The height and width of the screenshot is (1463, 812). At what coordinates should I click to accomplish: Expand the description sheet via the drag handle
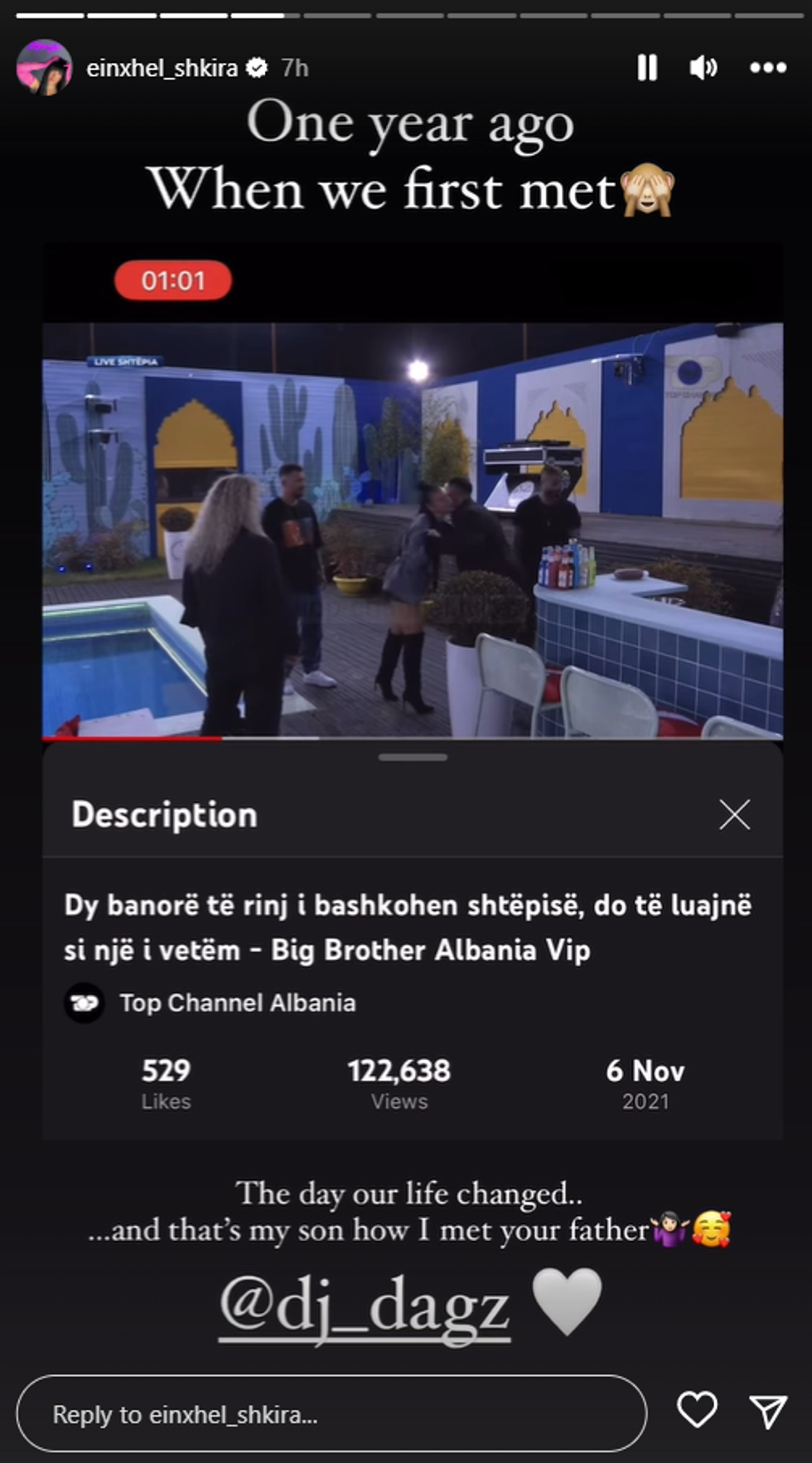pos(415,757)
